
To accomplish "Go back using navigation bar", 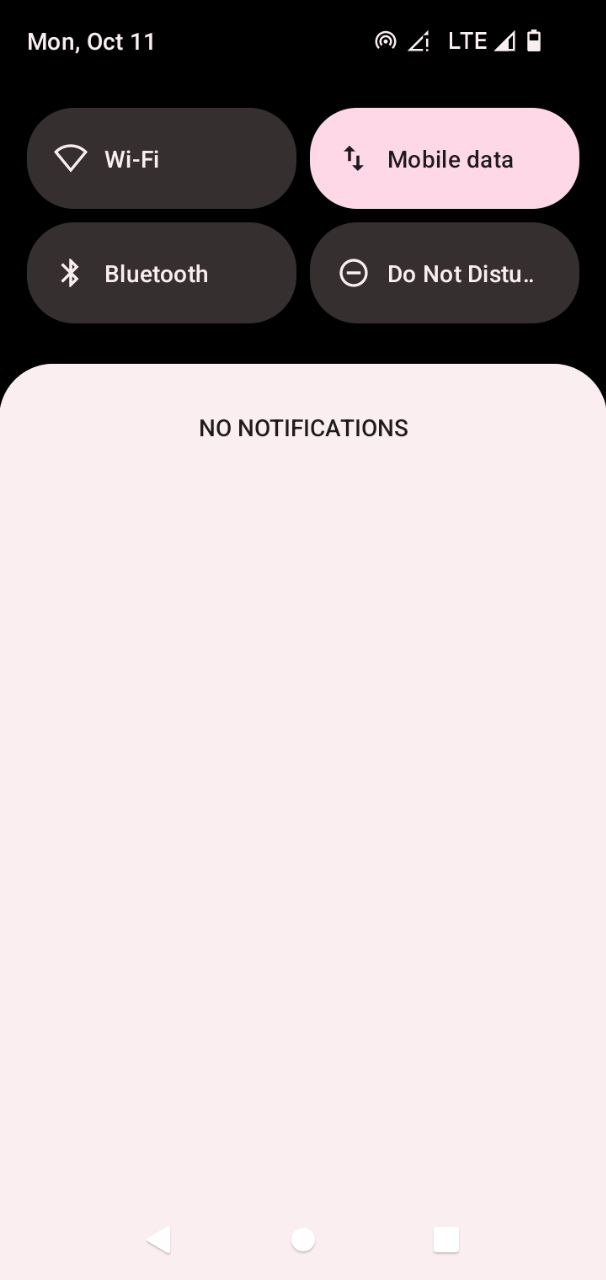I will tap(158, 1240).
